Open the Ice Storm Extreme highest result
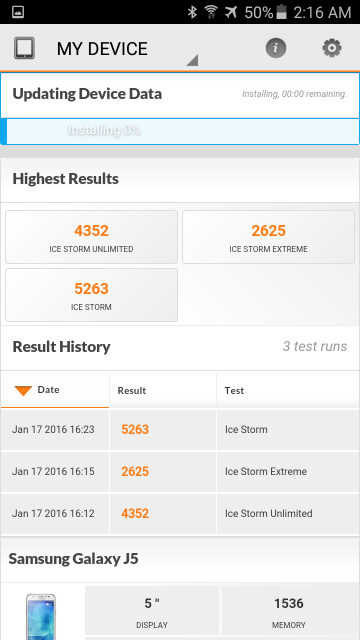The width and height of the screenshot is (360, 640). 268,237
